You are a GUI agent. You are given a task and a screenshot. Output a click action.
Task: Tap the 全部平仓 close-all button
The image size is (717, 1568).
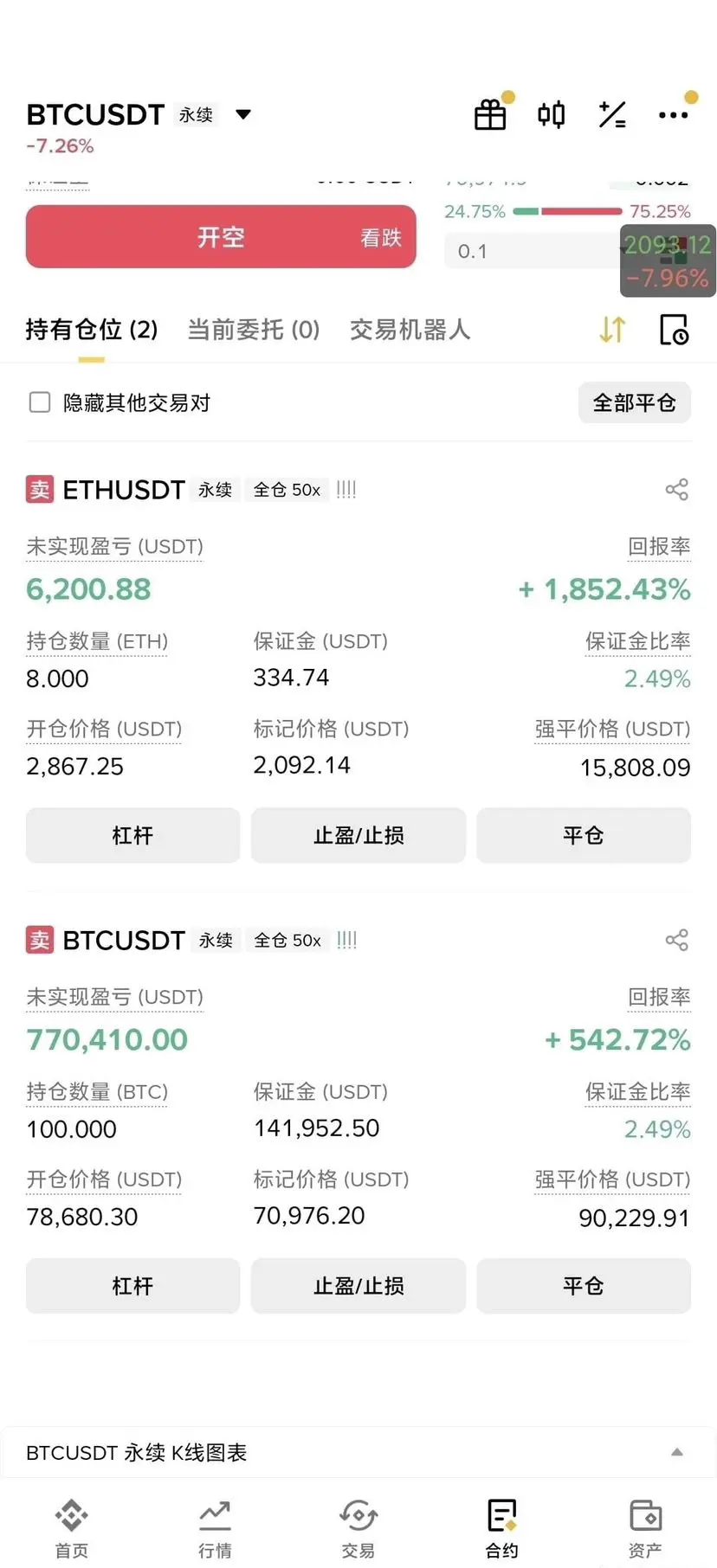tap(635, 402)
